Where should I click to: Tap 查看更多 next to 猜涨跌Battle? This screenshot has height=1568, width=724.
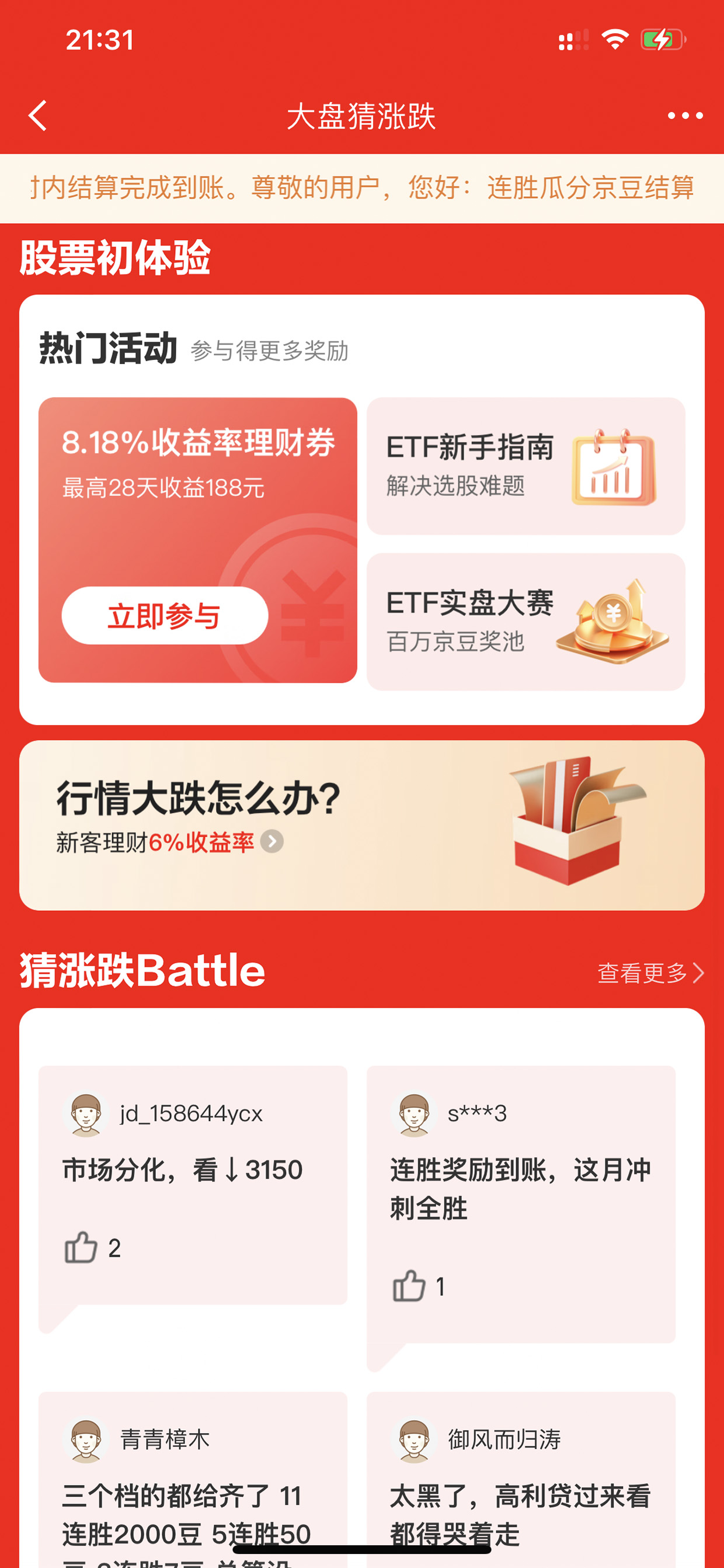[x=650, y=972]
